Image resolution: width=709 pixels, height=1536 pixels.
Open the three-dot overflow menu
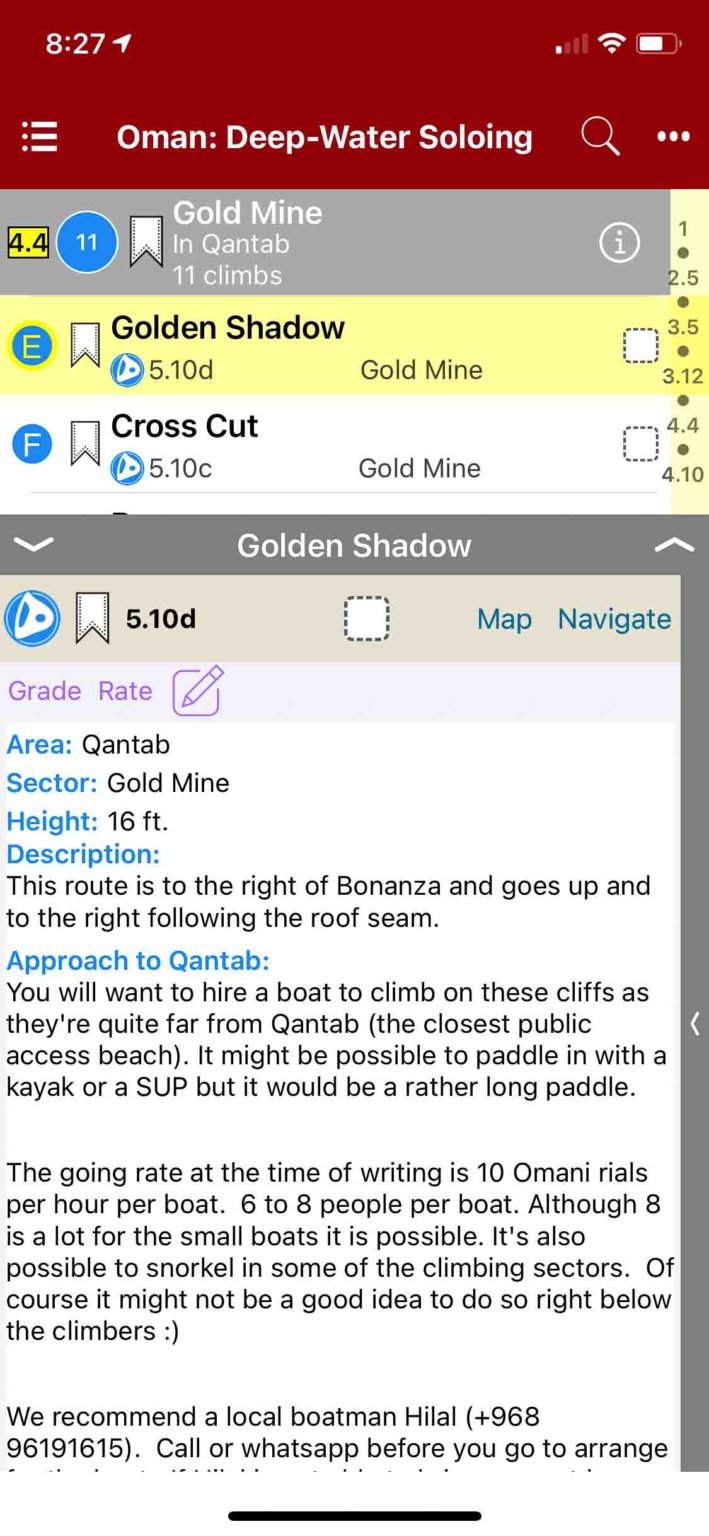click(x=673, y=136)
